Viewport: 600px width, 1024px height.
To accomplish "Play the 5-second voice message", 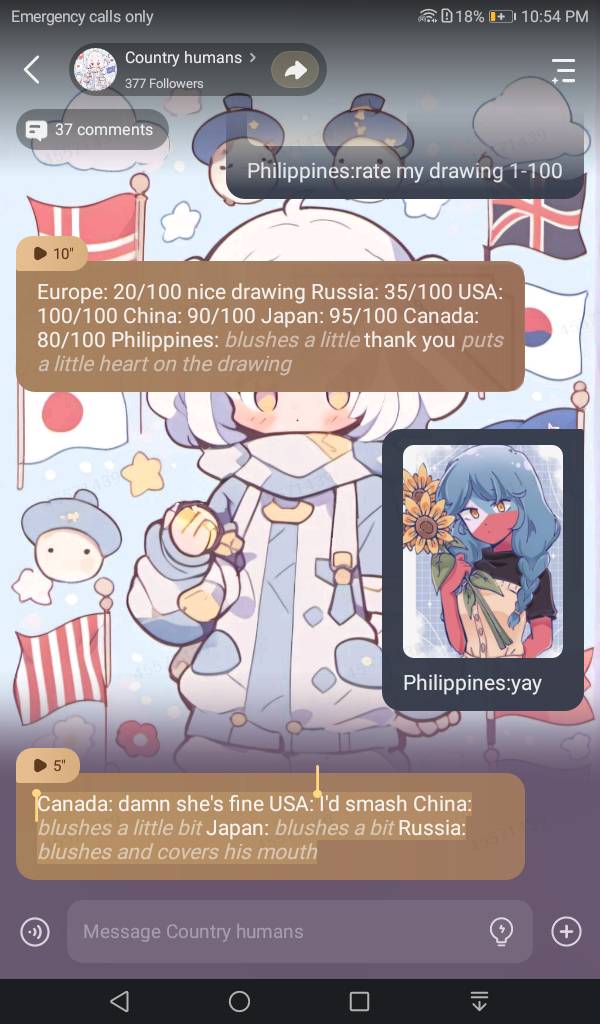I will coord(48,766).
